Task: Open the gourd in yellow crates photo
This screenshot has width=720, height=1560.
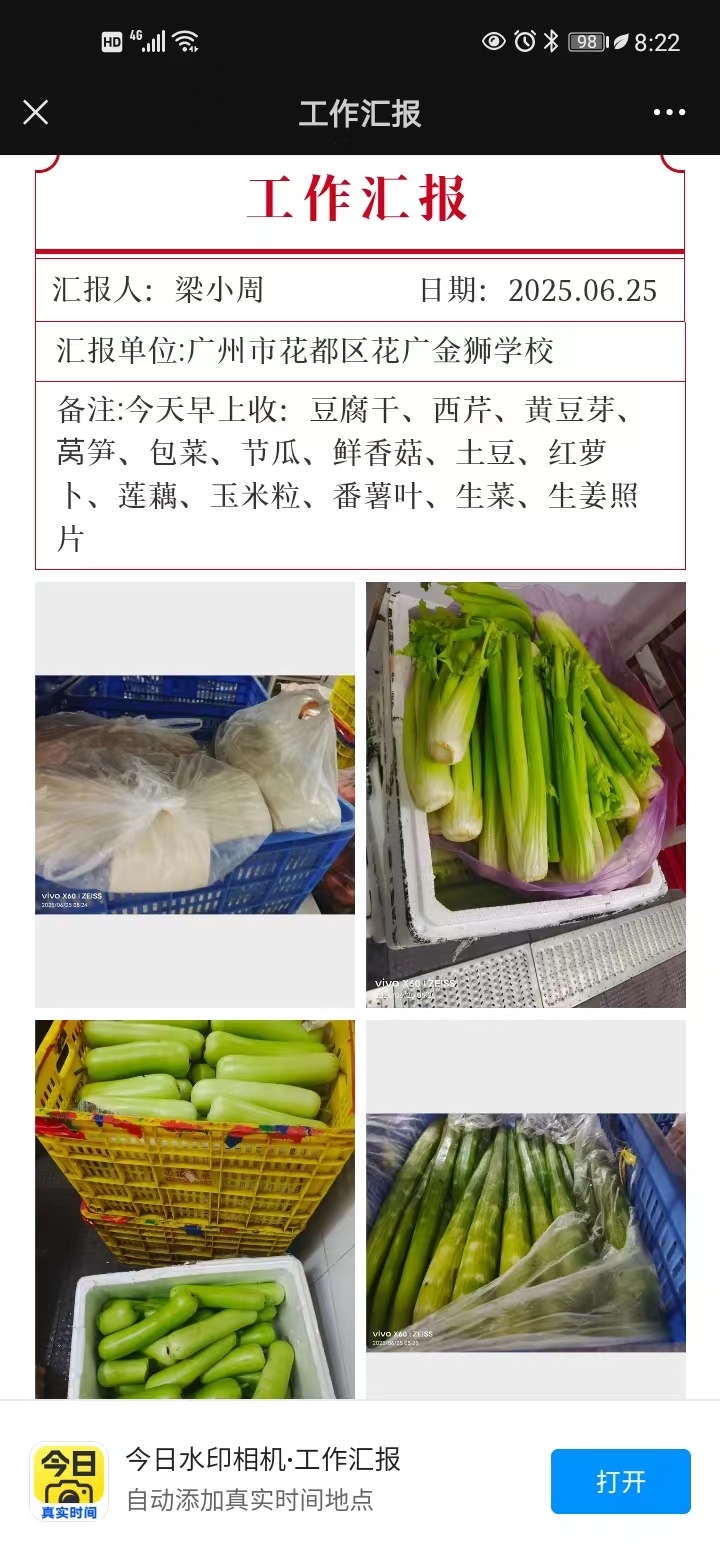Action: 195,1209
